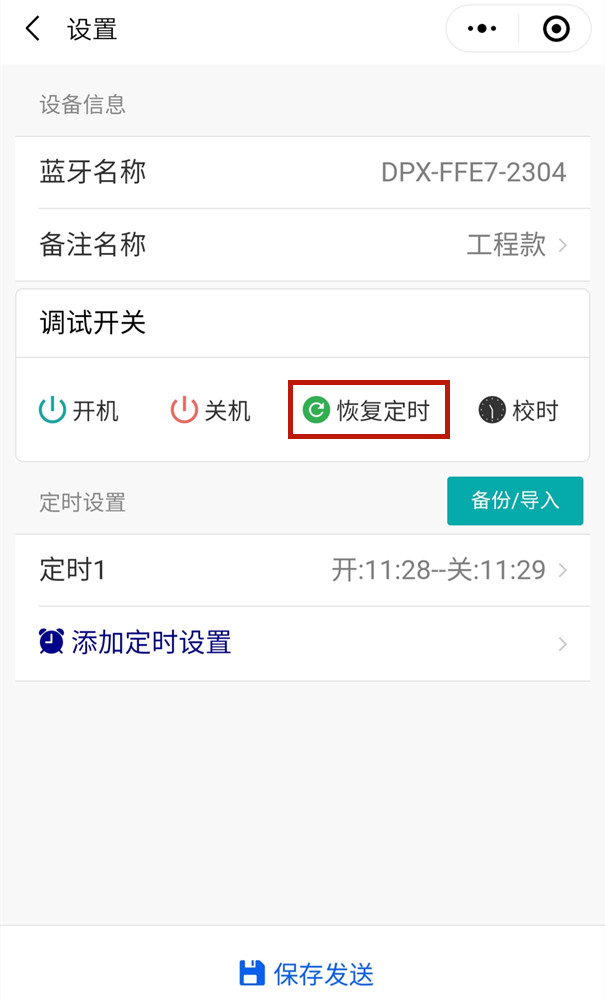The width and height of the screenshot is (605, 1000).
Task: Open the 定时1 schedule row
Action: [x=302, y=570]
